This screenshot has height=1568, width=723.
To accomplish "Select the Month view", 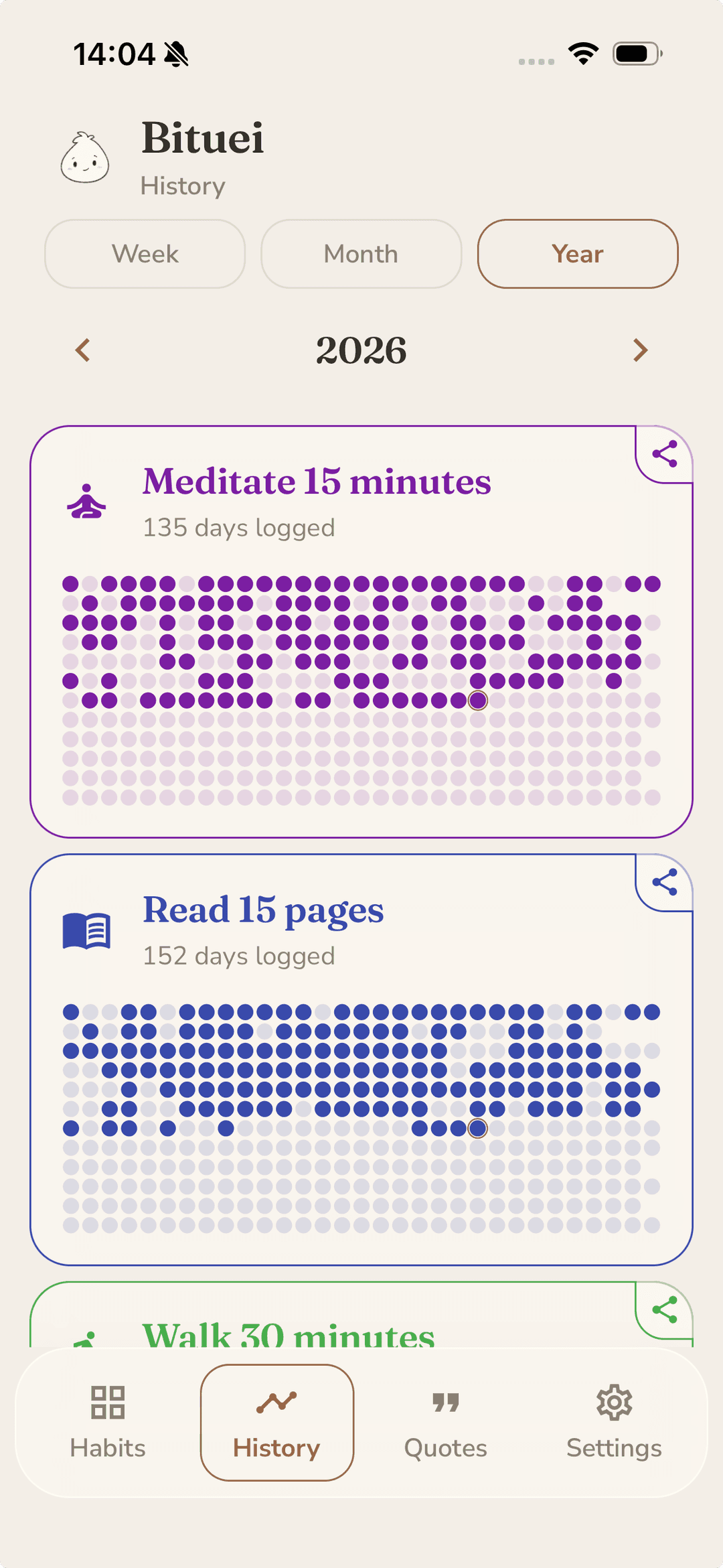I will tap(361, 254).
